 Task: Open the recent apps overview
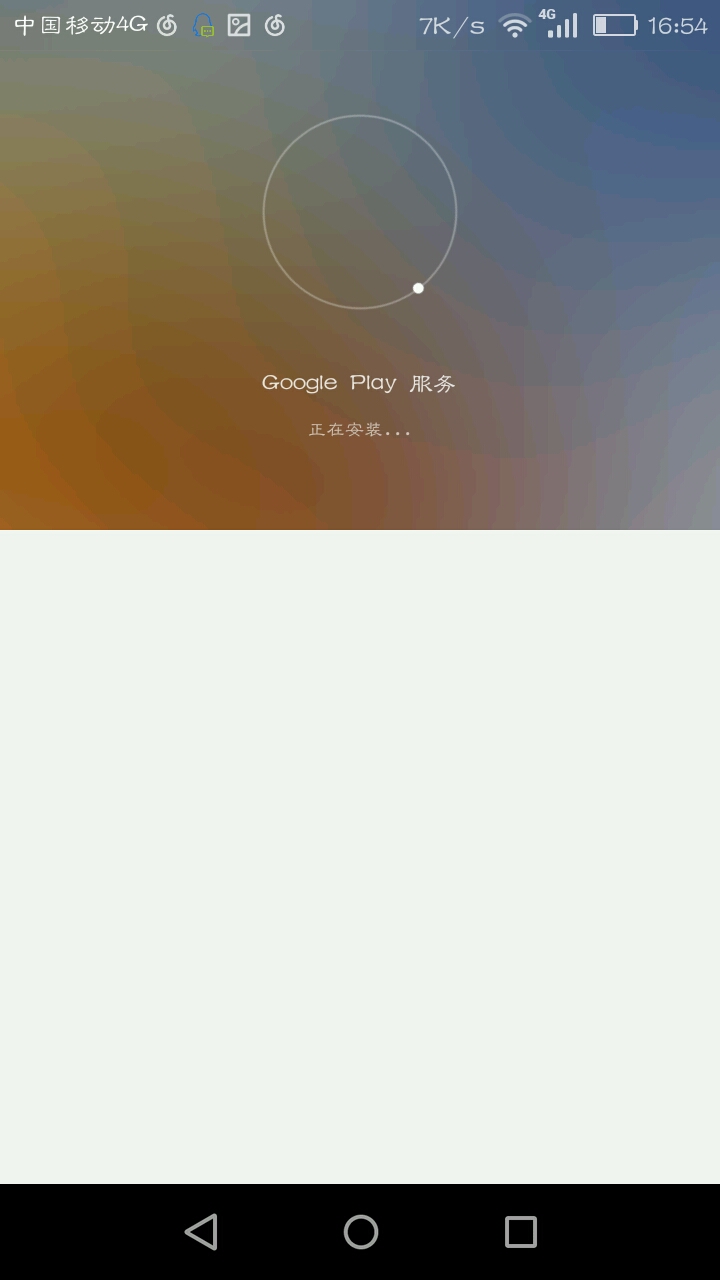pos(520,1231)
